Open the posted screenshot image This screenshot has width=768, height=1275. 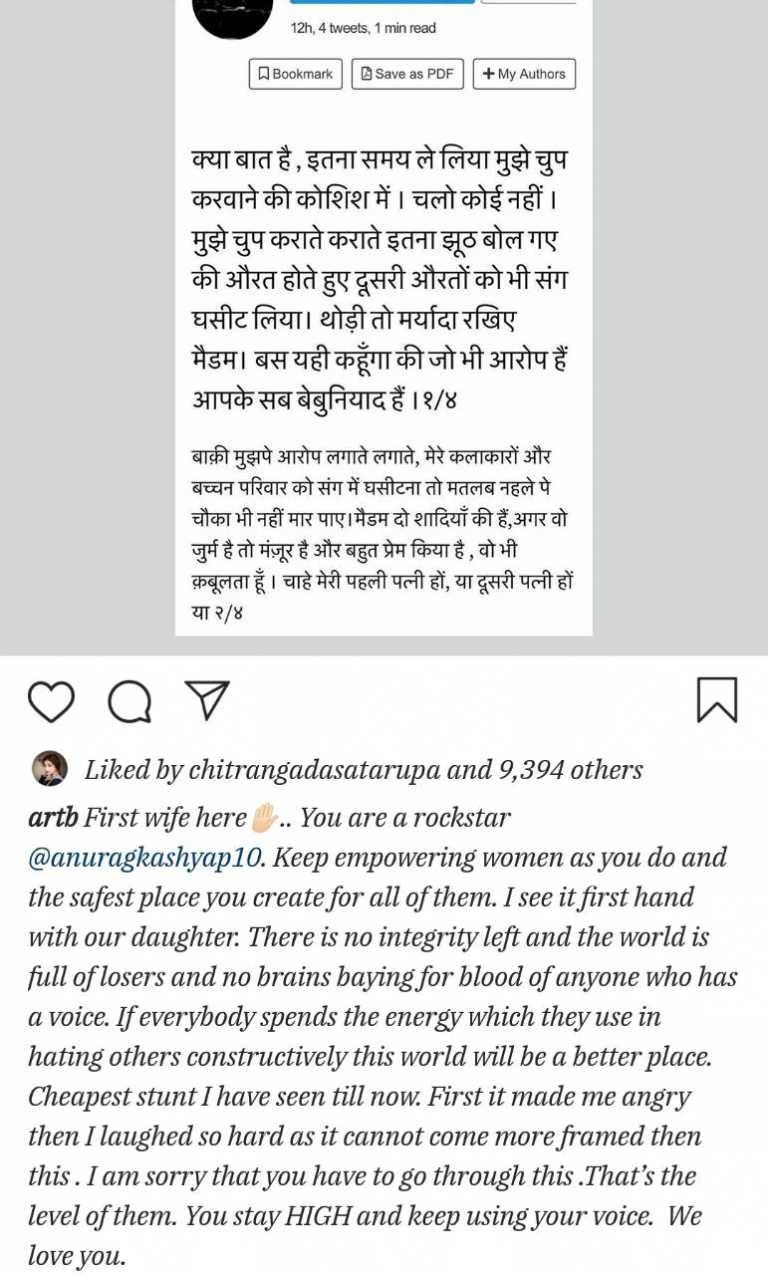(384, 328)
